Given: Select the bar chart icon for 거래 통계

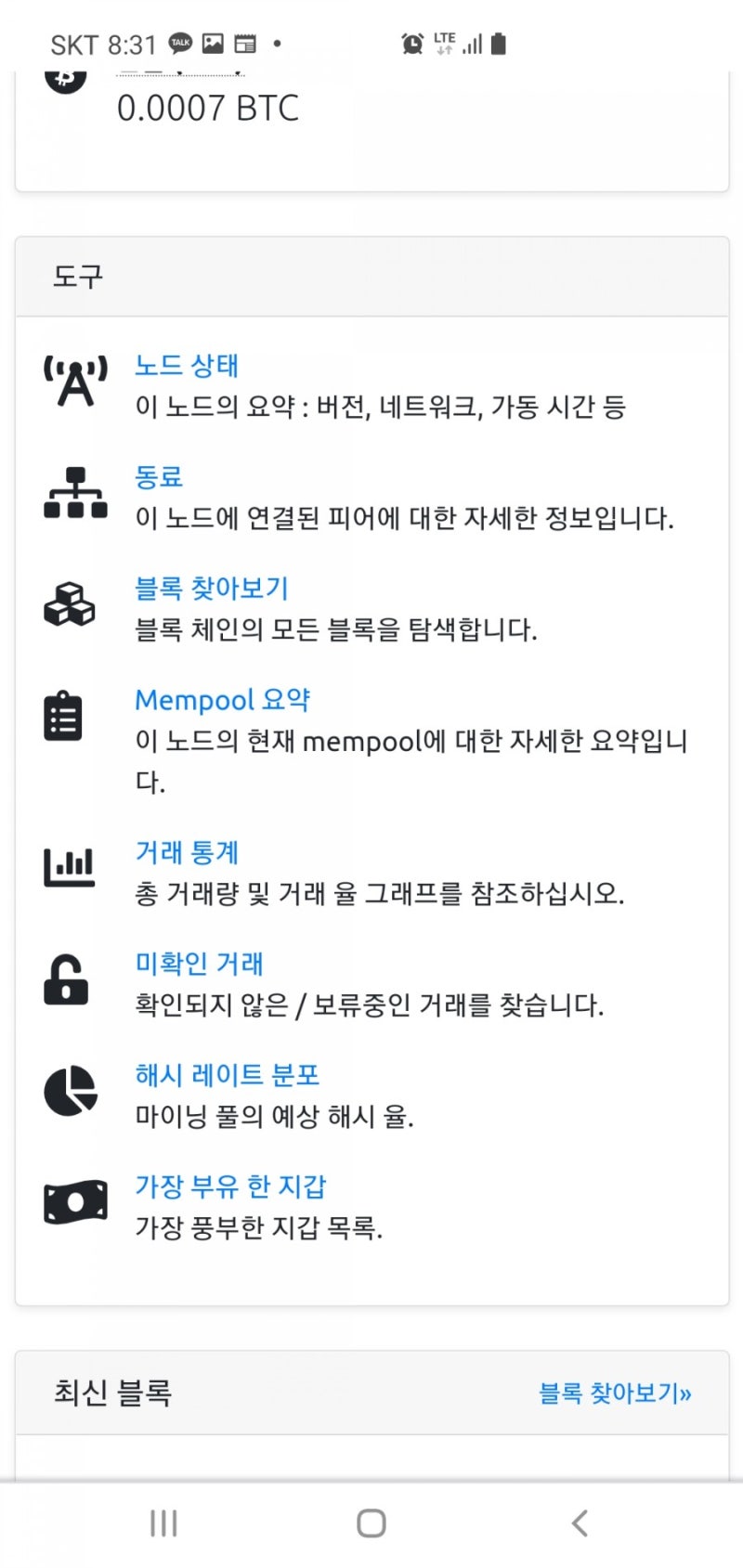Looking at the screenshot, I should 71,869.
